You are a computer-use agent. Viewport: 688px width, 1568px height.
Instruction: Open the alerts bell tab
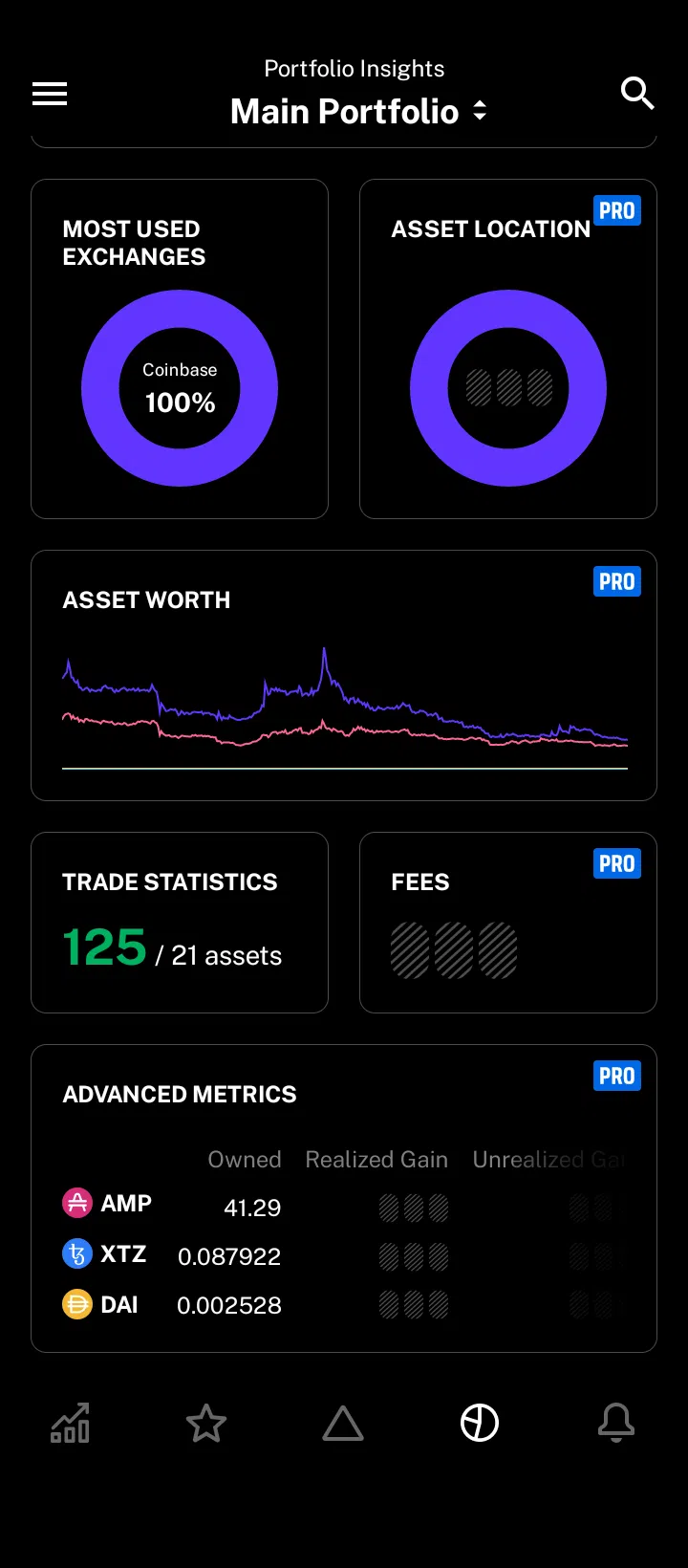coord(616,1424)
